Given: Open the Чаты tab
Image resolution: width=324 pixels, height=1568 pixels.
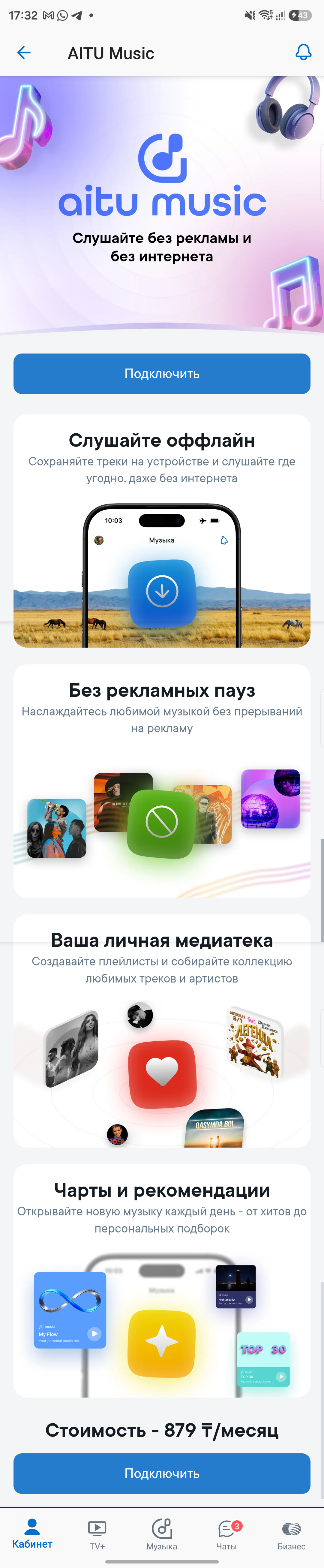Looking at the screenshot, I should pyautogui.click(x=226, y=1534).
